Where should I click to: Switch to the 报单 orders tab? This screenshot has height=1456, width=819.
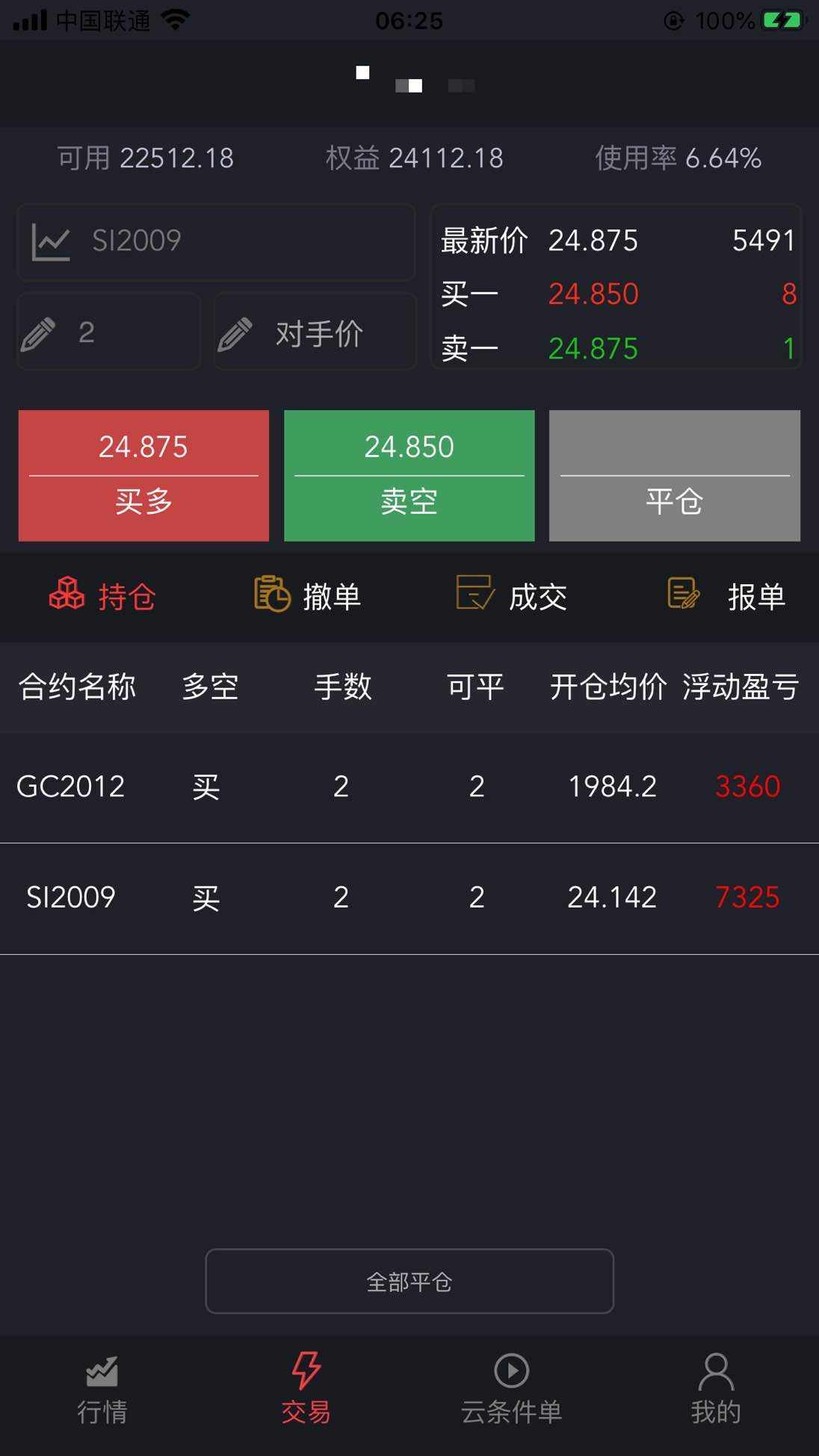727,596
